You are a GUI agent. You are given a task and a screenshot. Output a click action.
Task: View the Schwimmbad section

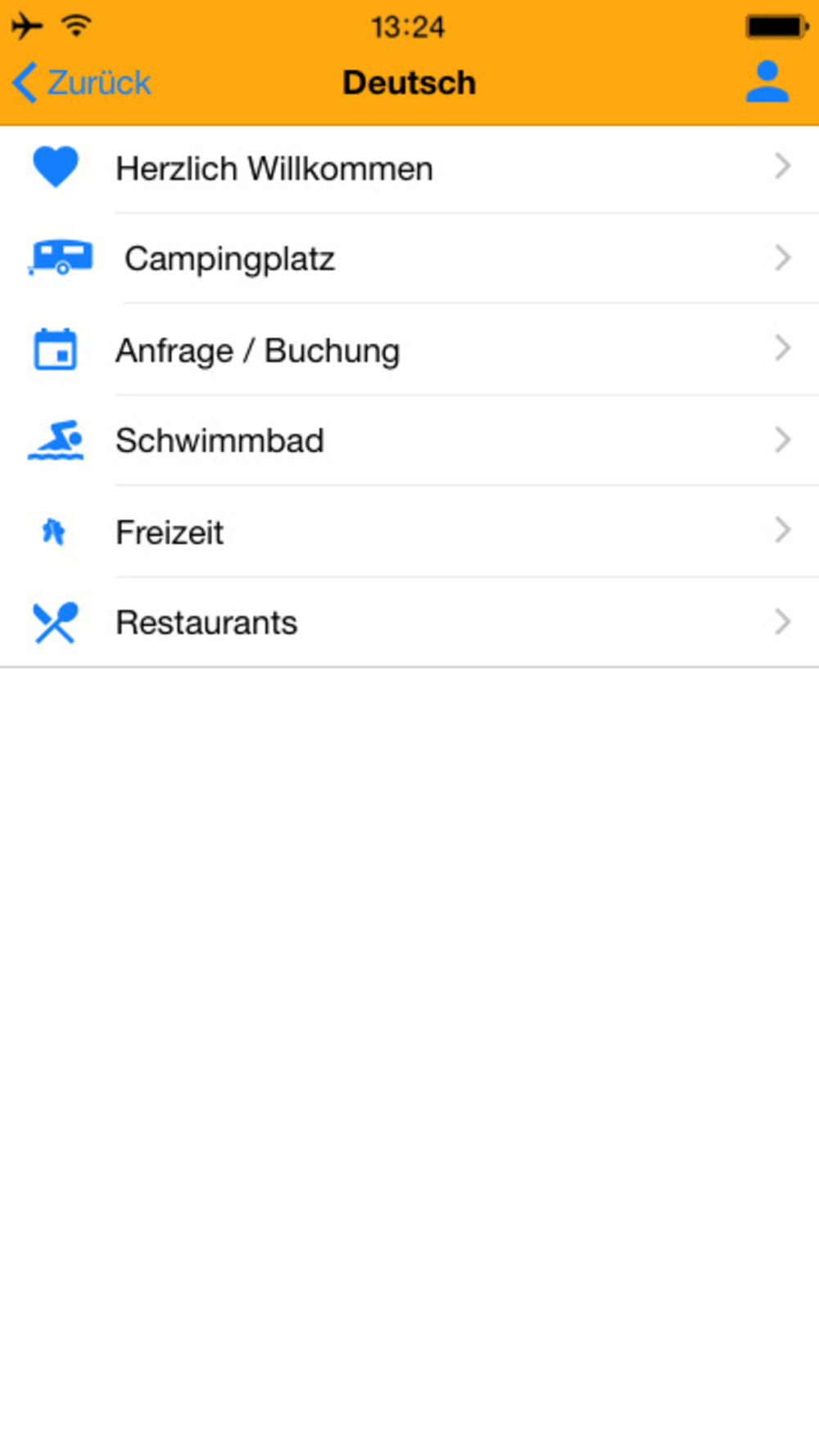(409, 441)
